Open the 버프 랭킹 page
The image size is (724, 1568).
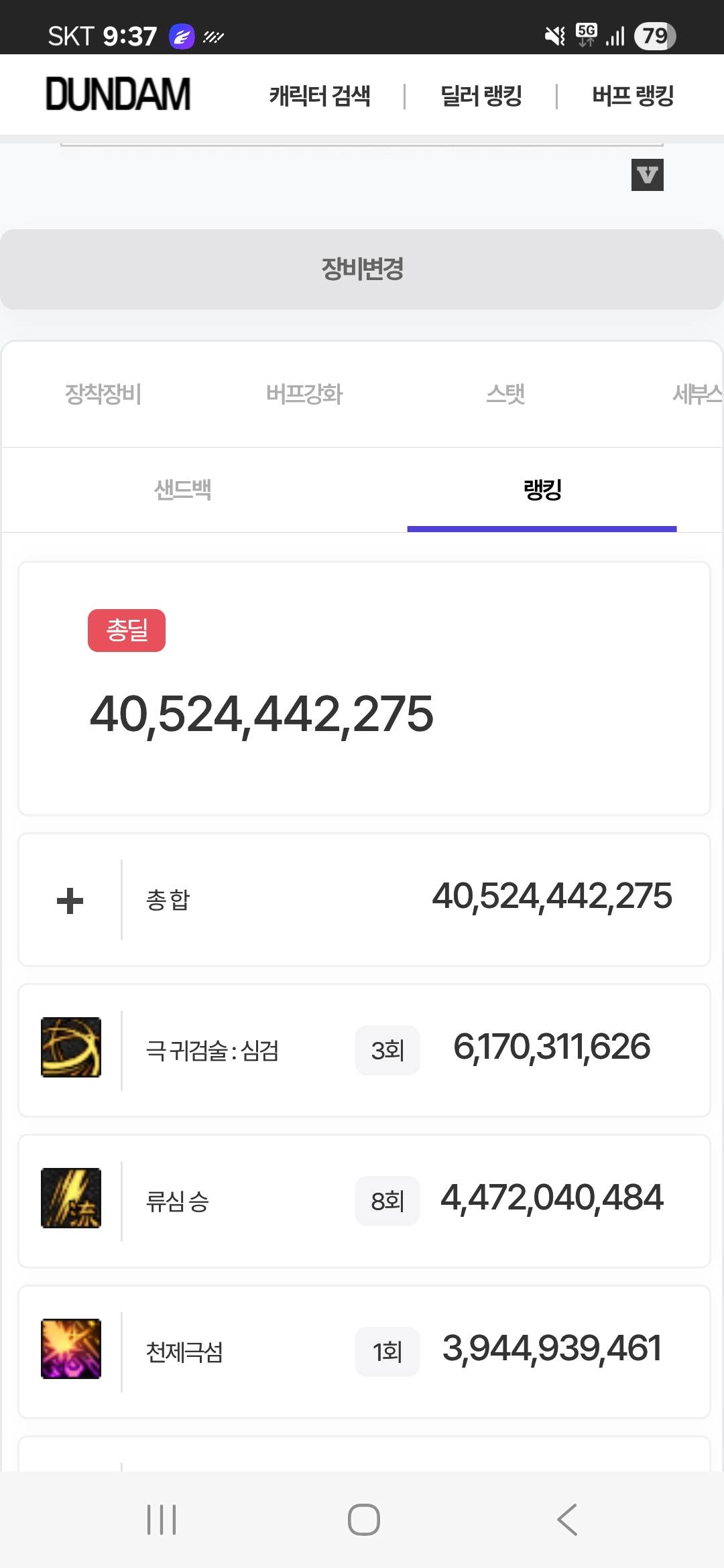632,96
